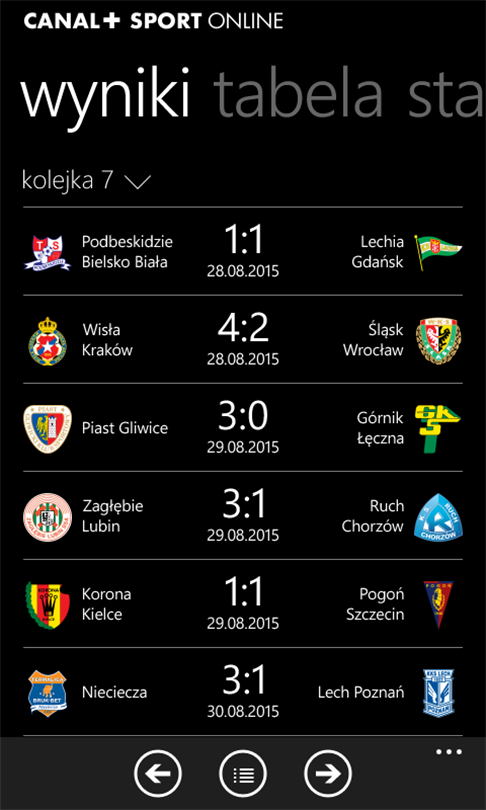Open the three-dot more options menu

pos(448,752)
